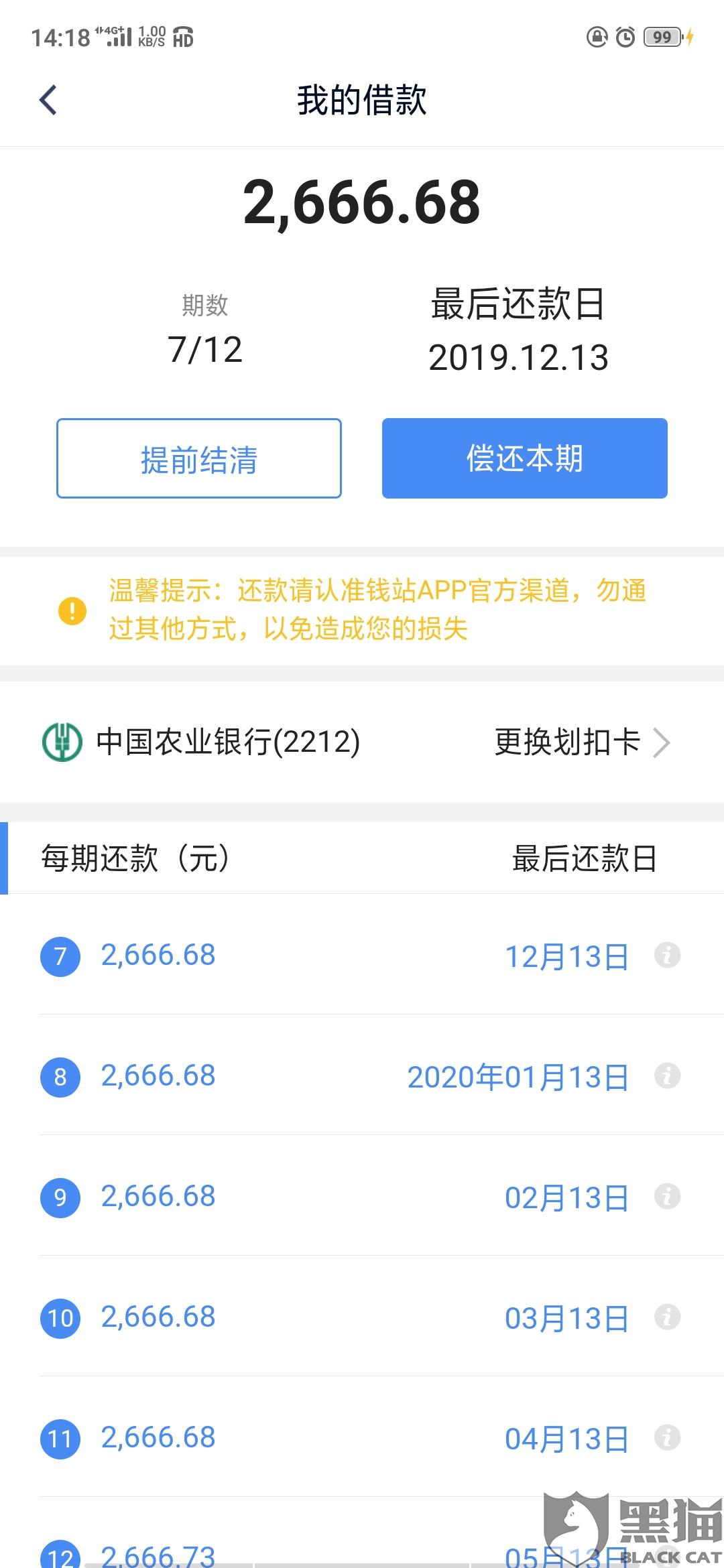Tap the 提前结清 button

pos(199,458)
